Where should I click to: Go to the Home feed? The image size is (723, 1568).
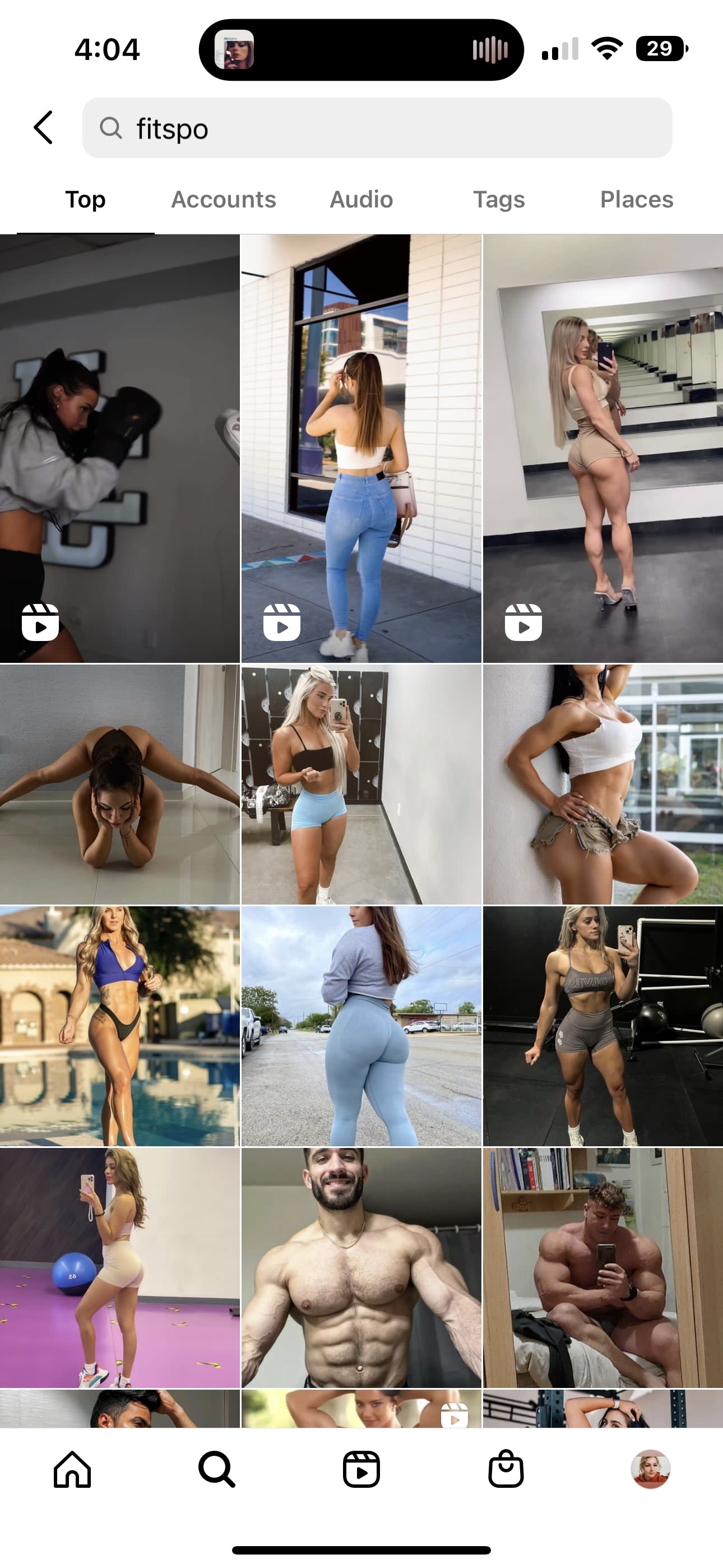pos(72,1469)
